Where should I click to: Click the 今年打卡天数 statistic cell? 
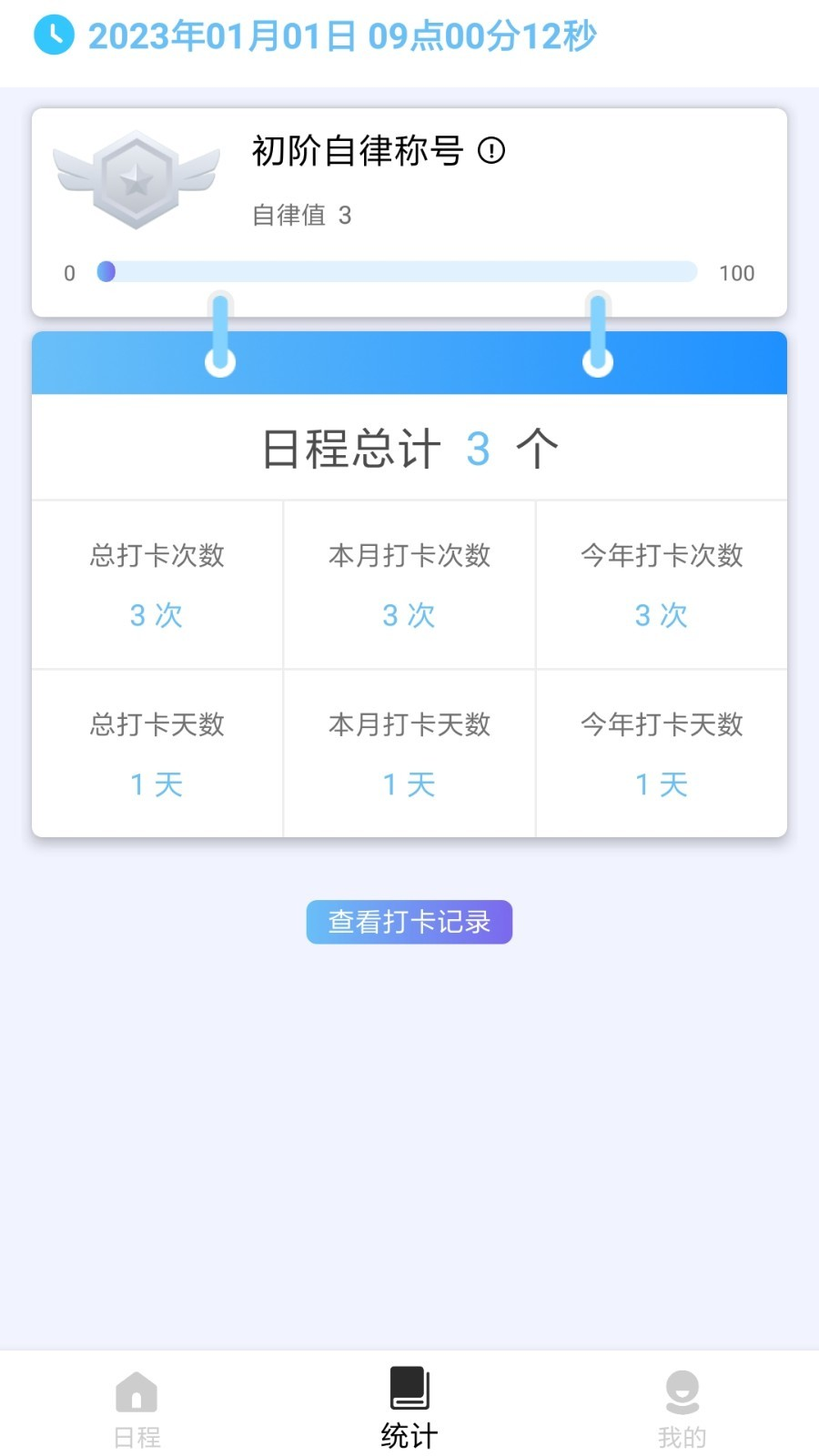tap(662, 753)
